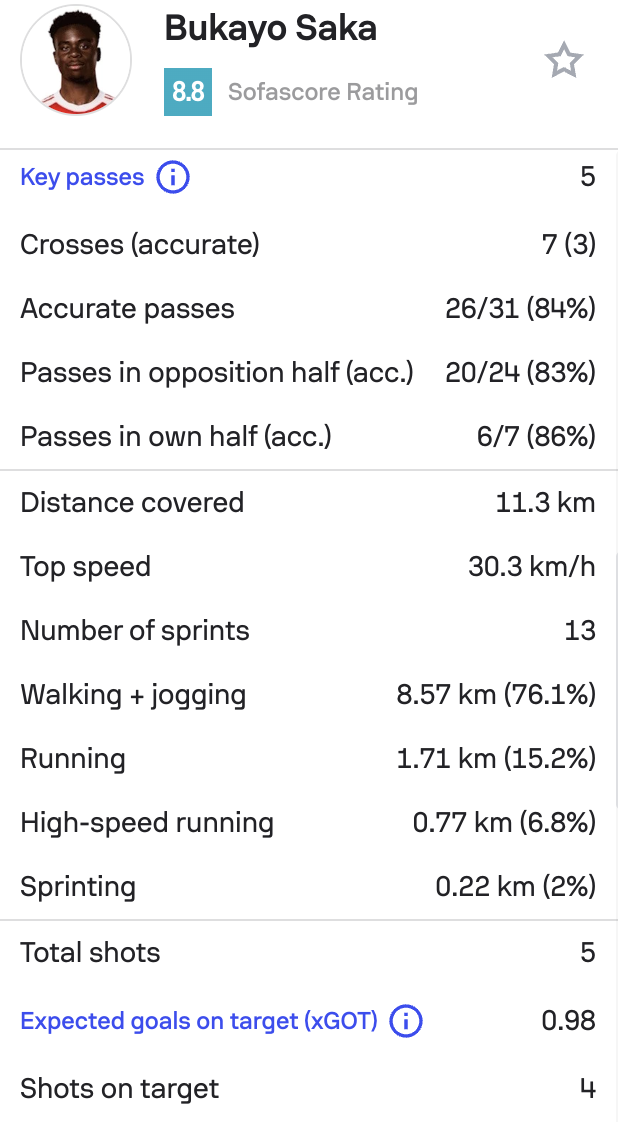Open the Key passes link
The width and height of the screenshot is (618, 1122).
pyautogui.click(x=82, y=177)
